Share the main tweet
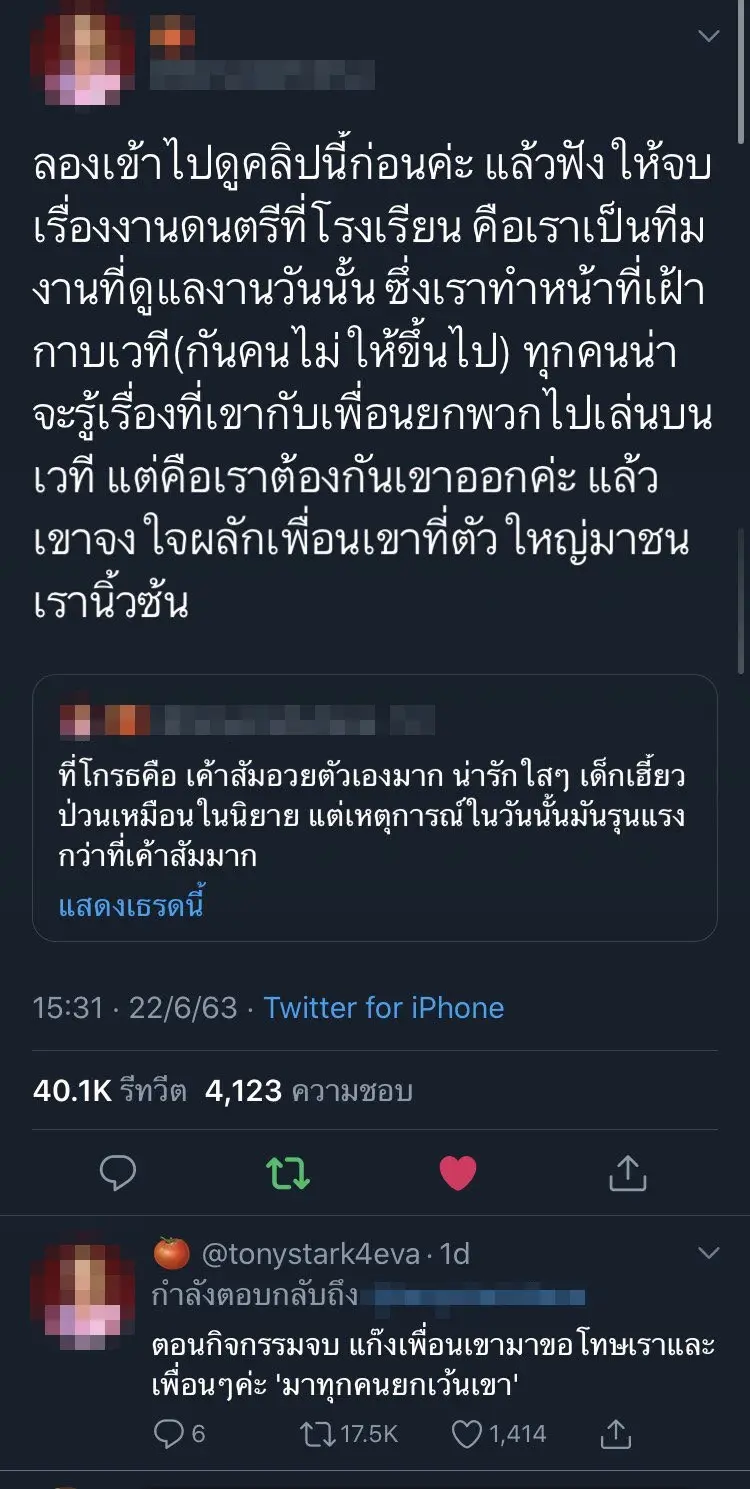The width and height of the screenshot is (750, 1489). [628, 1172]
